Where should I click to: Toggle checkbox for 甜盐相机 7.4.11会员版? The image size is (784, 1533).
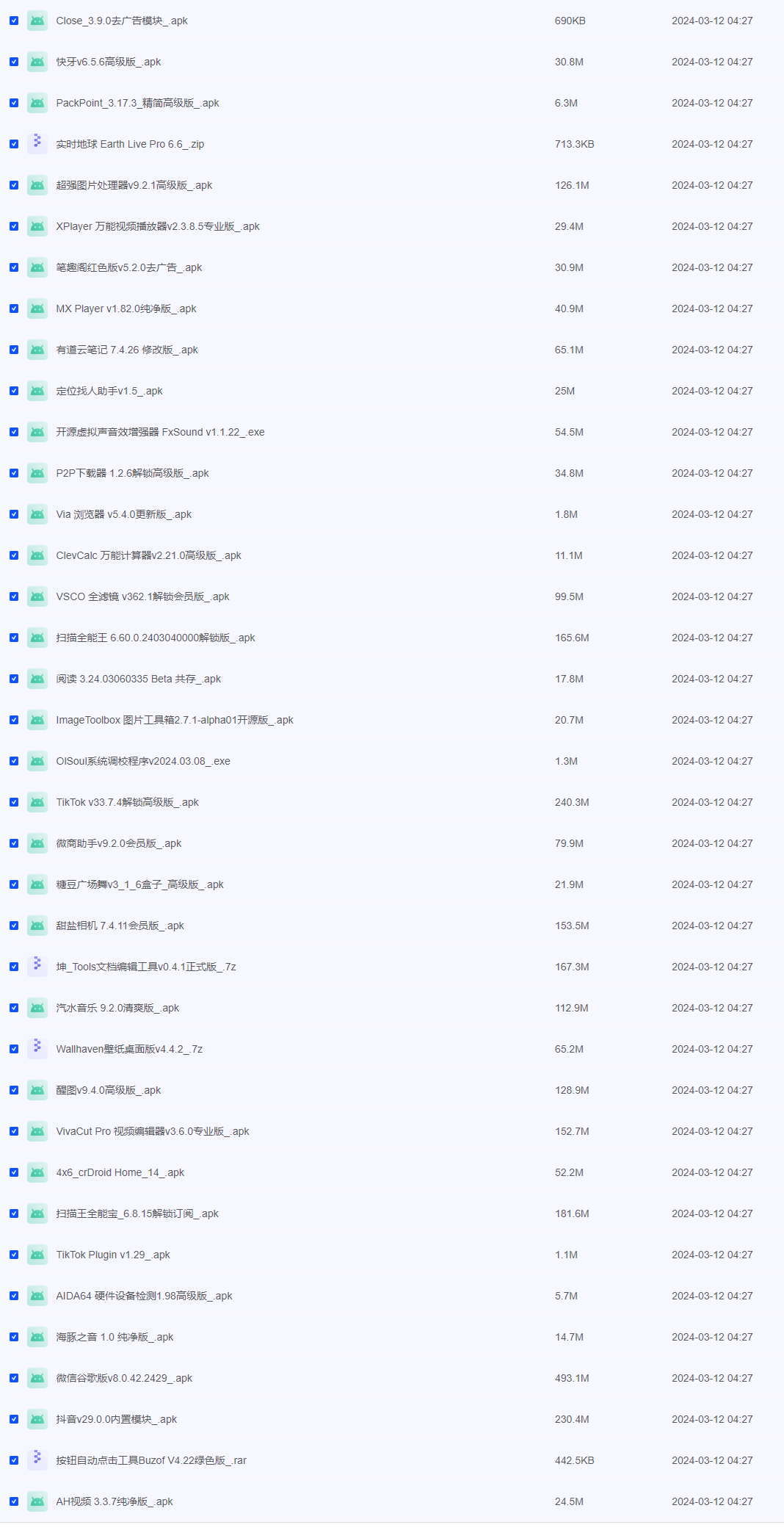14,926
